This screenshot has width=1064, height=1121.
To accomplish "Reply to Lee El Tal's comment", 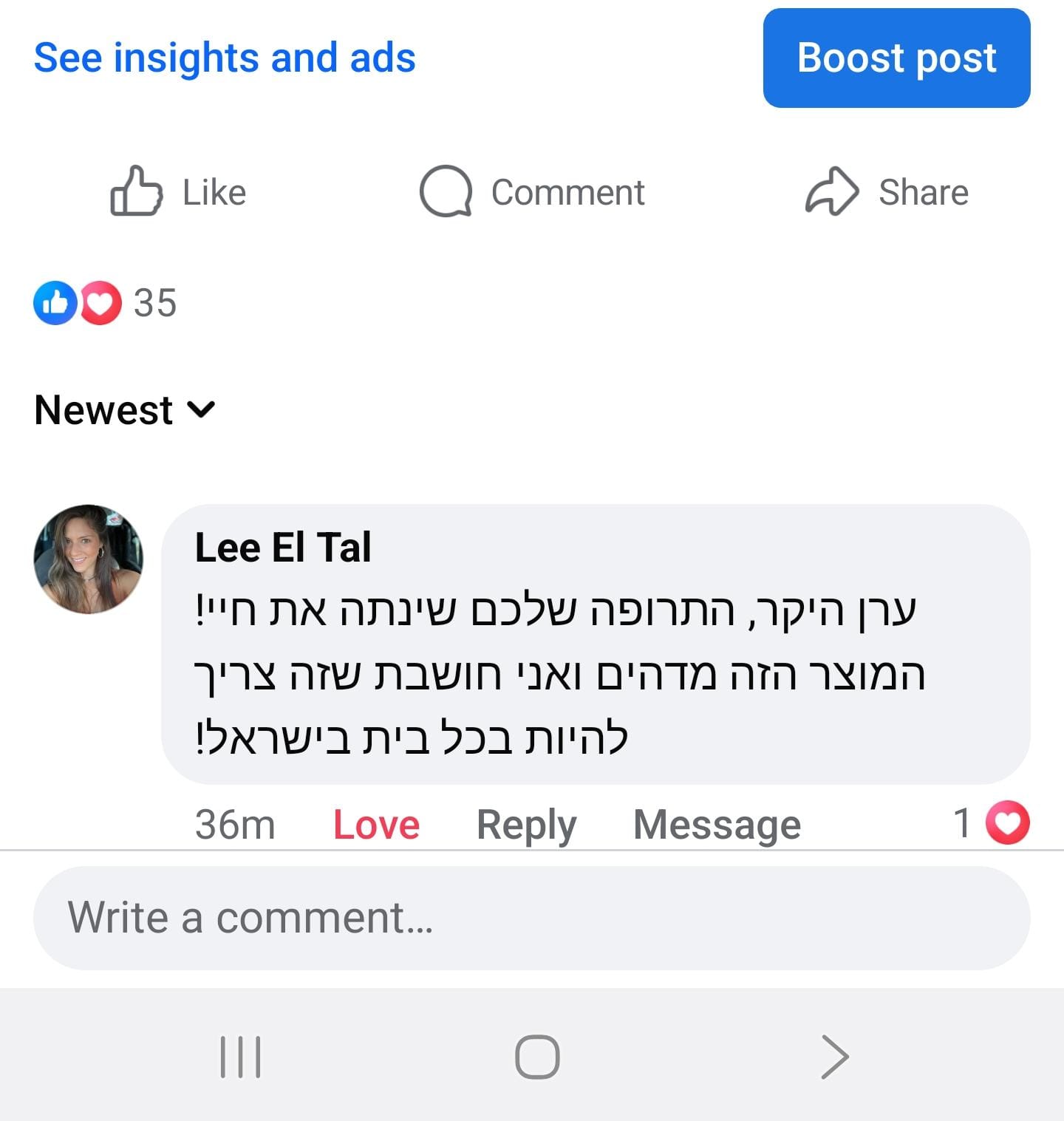I will 526,824.
